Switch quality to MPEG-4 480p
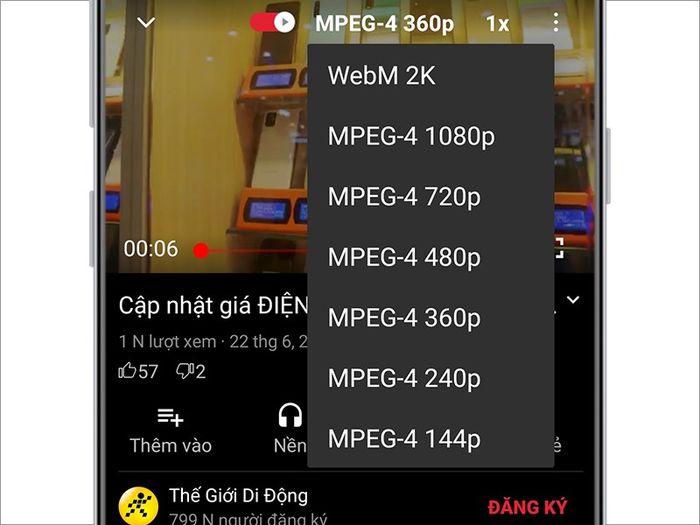This screenshot has width=700, height=525. (404, 257)
